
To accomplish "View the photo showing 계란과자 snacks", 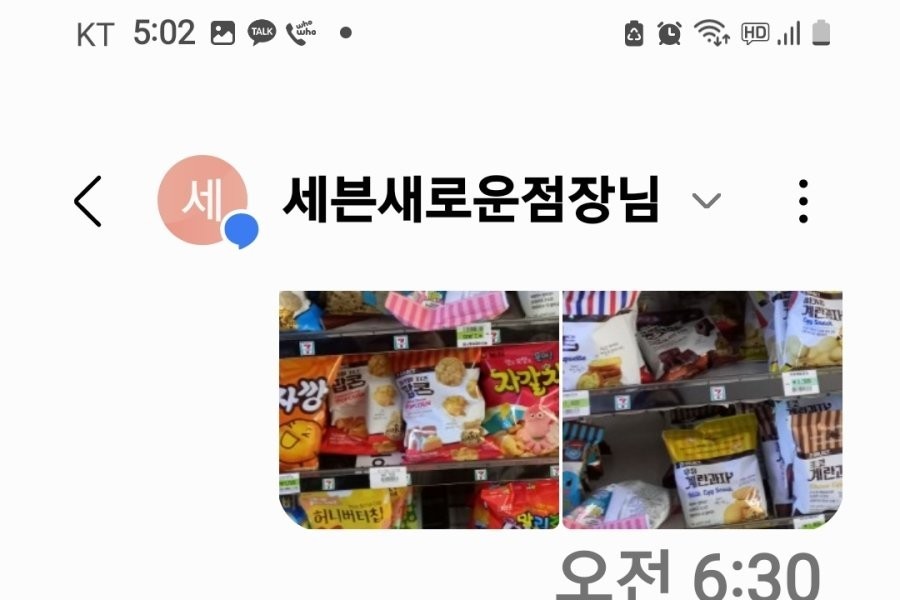I will point(702,409).
